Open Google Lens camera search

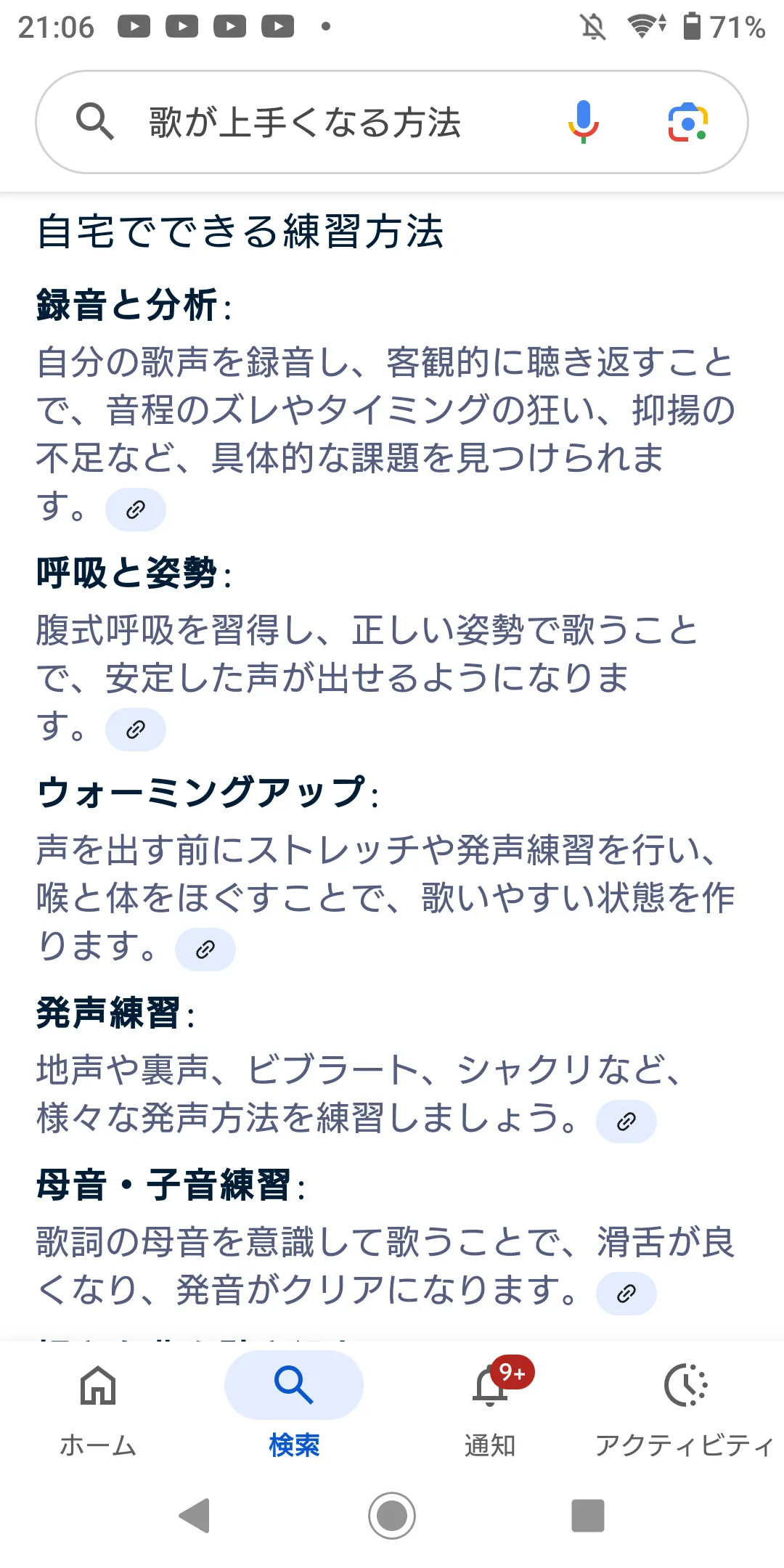[687, 122]
